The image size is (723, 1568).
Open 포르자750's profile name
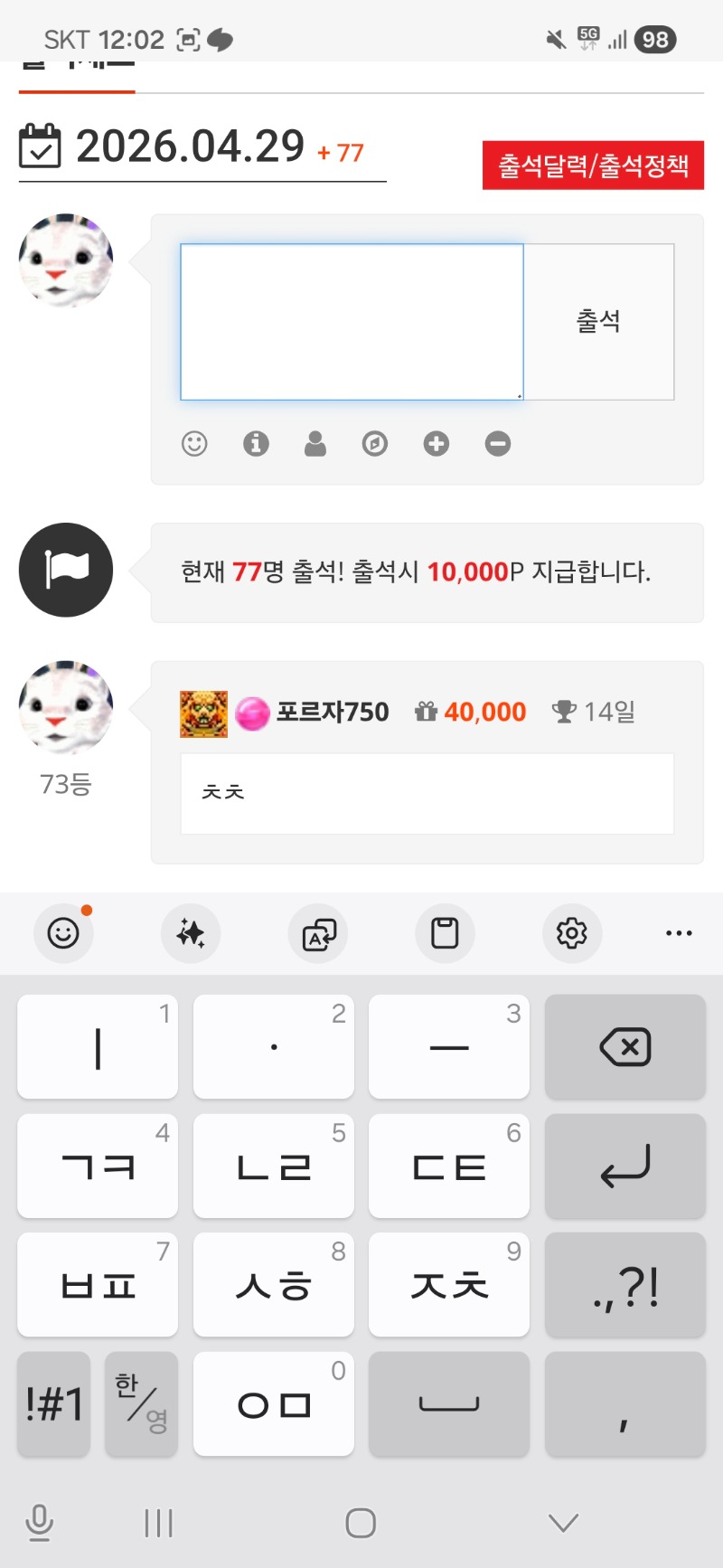click(x=332, y=713)
